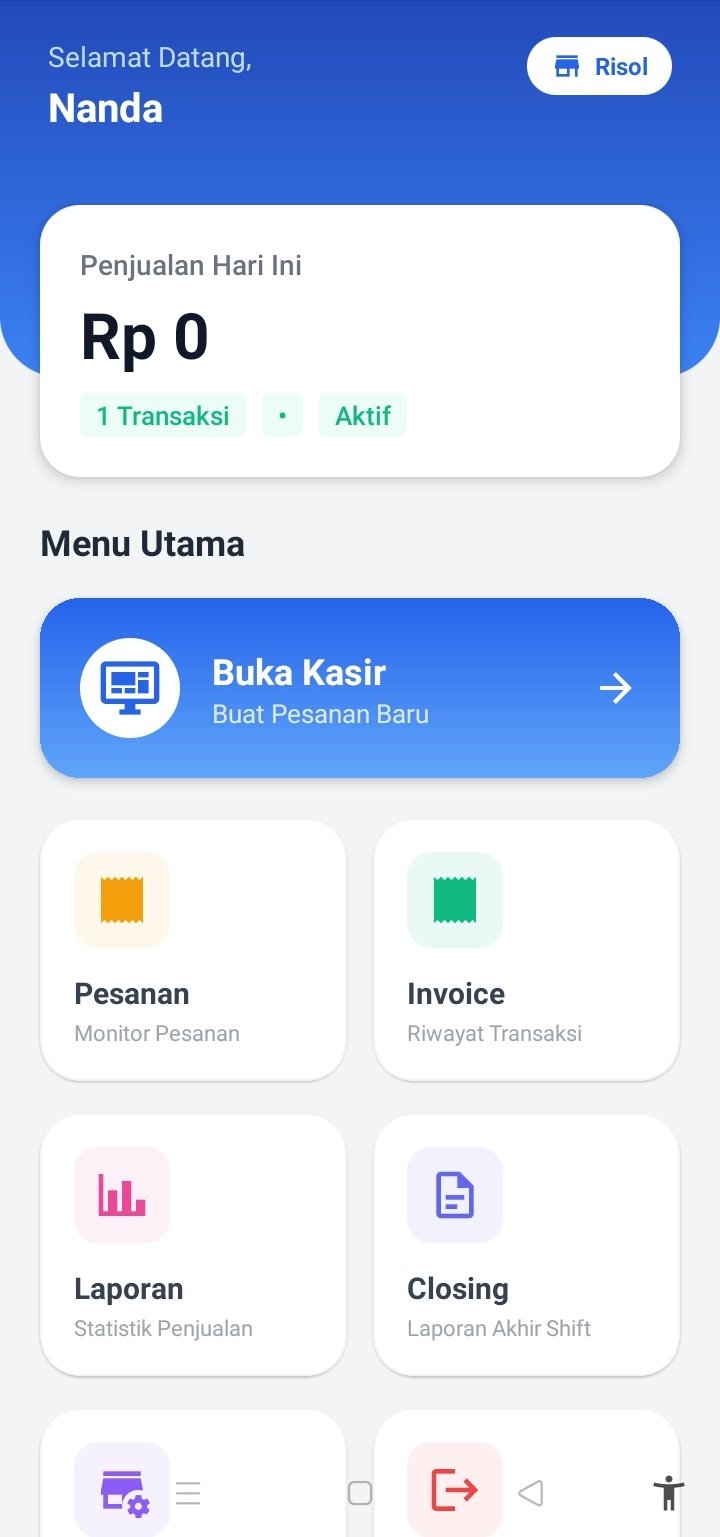The image size is (720, 1537).
Task: Open the Penjualan Hari Ini sales card
Action: click(360, 340)
